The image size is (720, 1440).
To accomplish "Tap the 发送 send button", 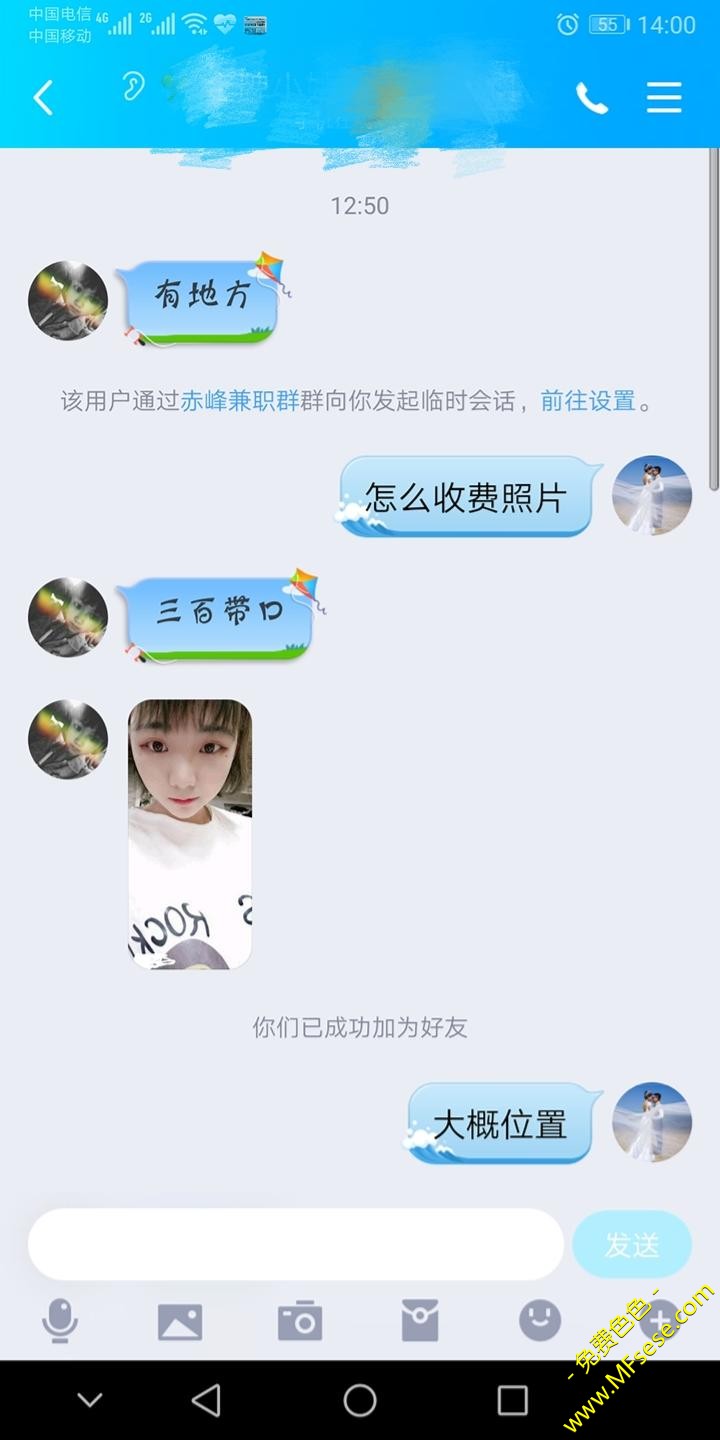I will (632, 1245).
